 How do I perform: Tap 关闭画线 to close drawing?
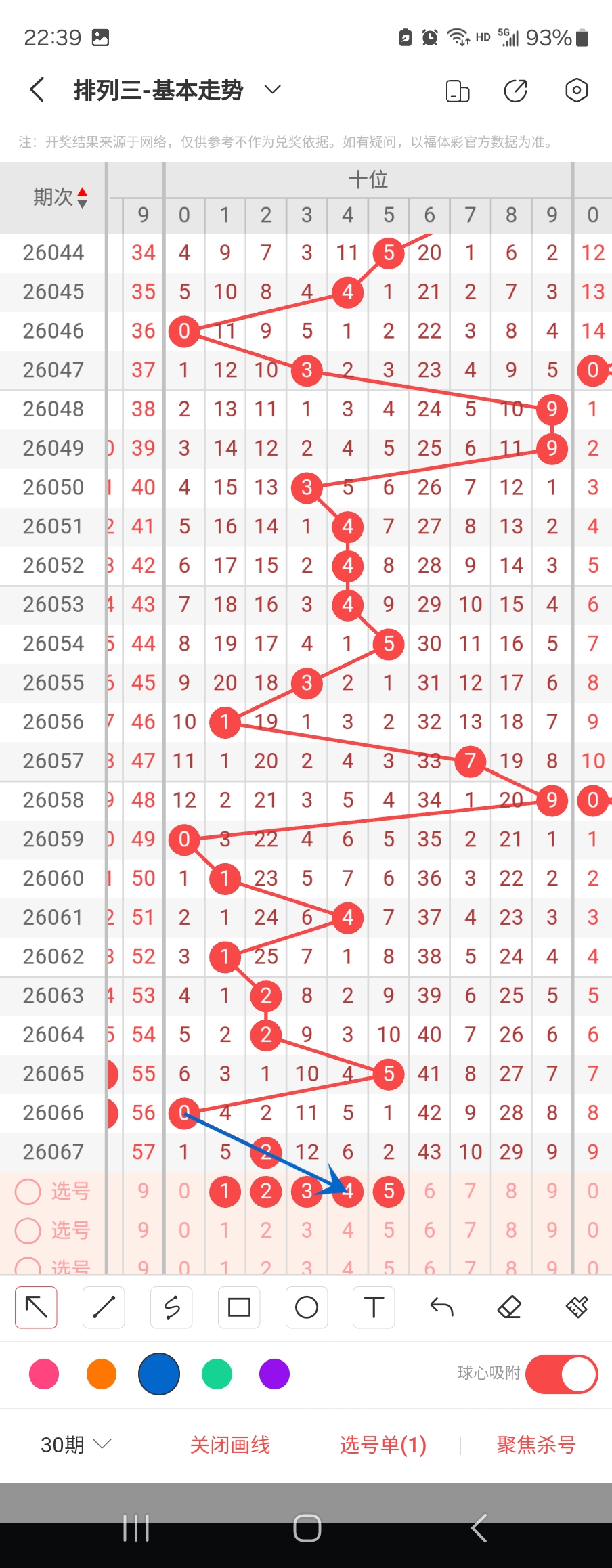point(230,1445)
